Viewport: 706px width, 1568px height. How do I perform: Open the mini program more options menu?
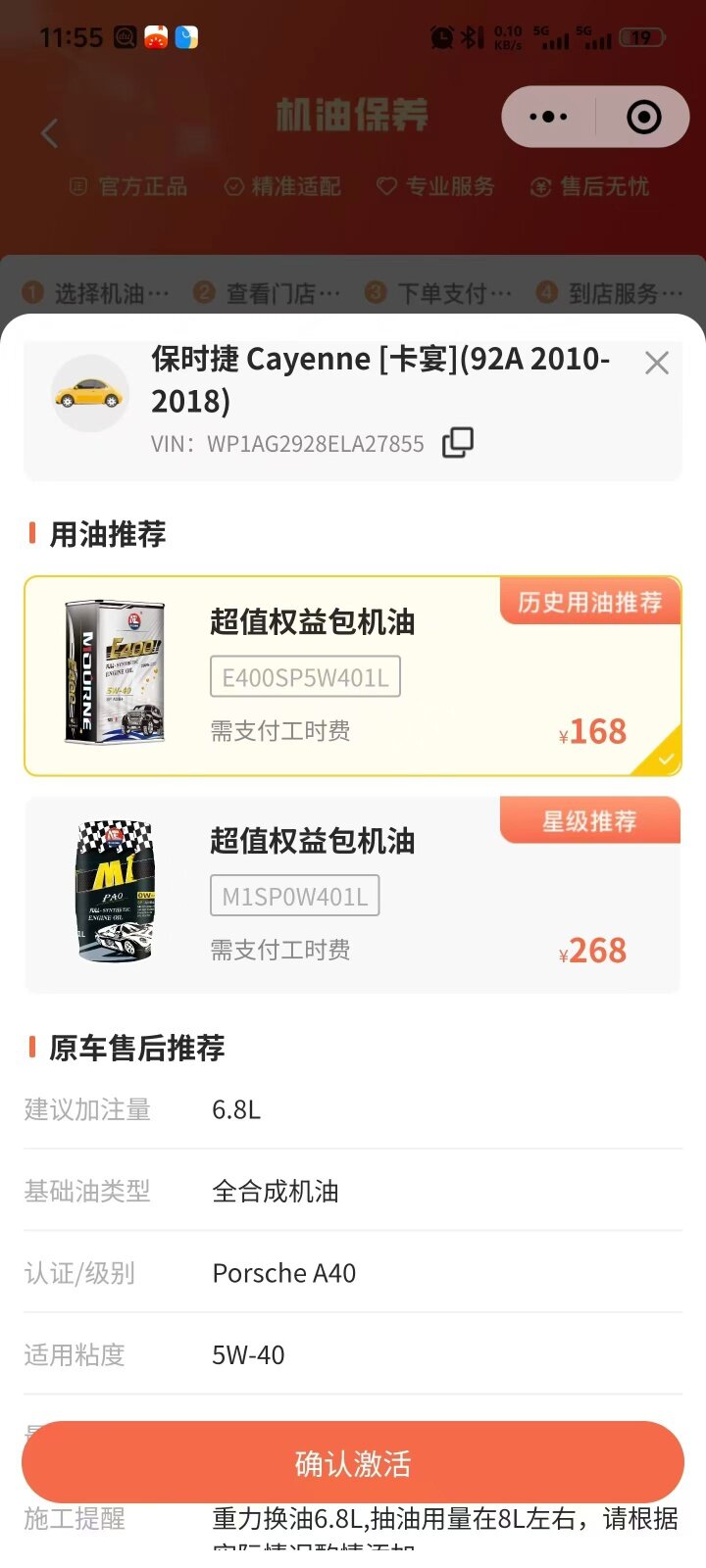(548, 118)
